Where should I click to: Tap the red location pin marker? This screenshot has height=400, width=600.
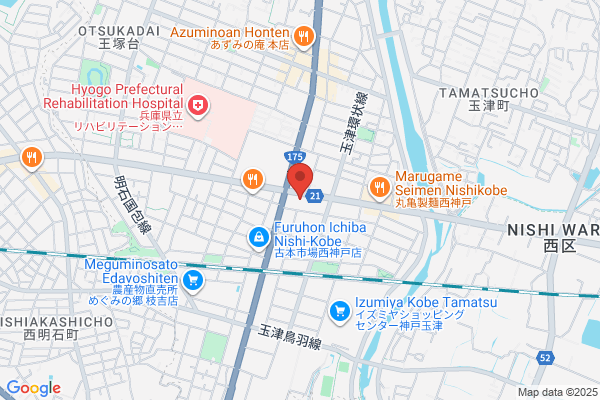click(300, 180)
